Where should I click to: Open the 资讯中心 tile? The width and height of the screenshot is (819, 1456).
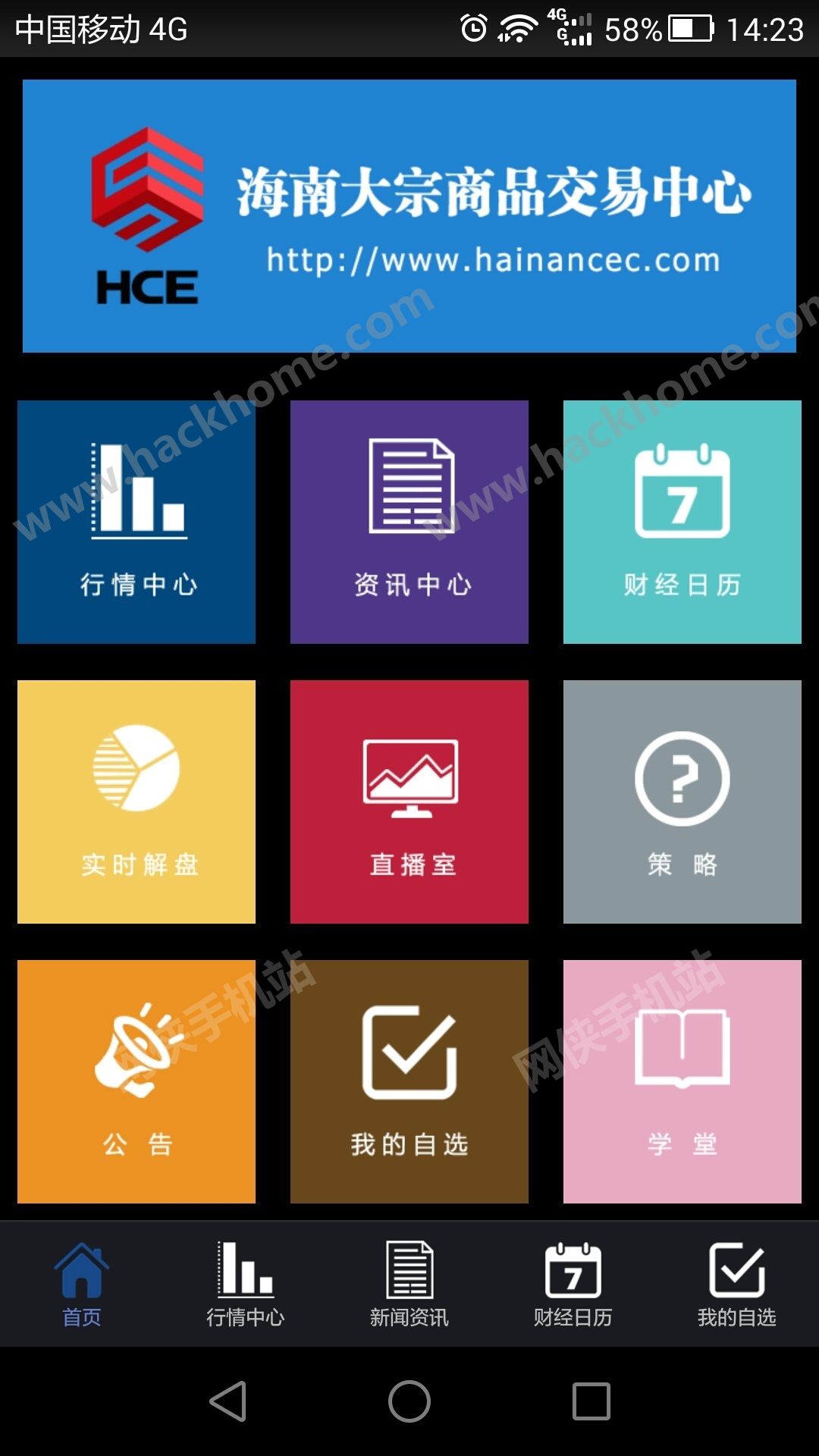pos(409,522)
